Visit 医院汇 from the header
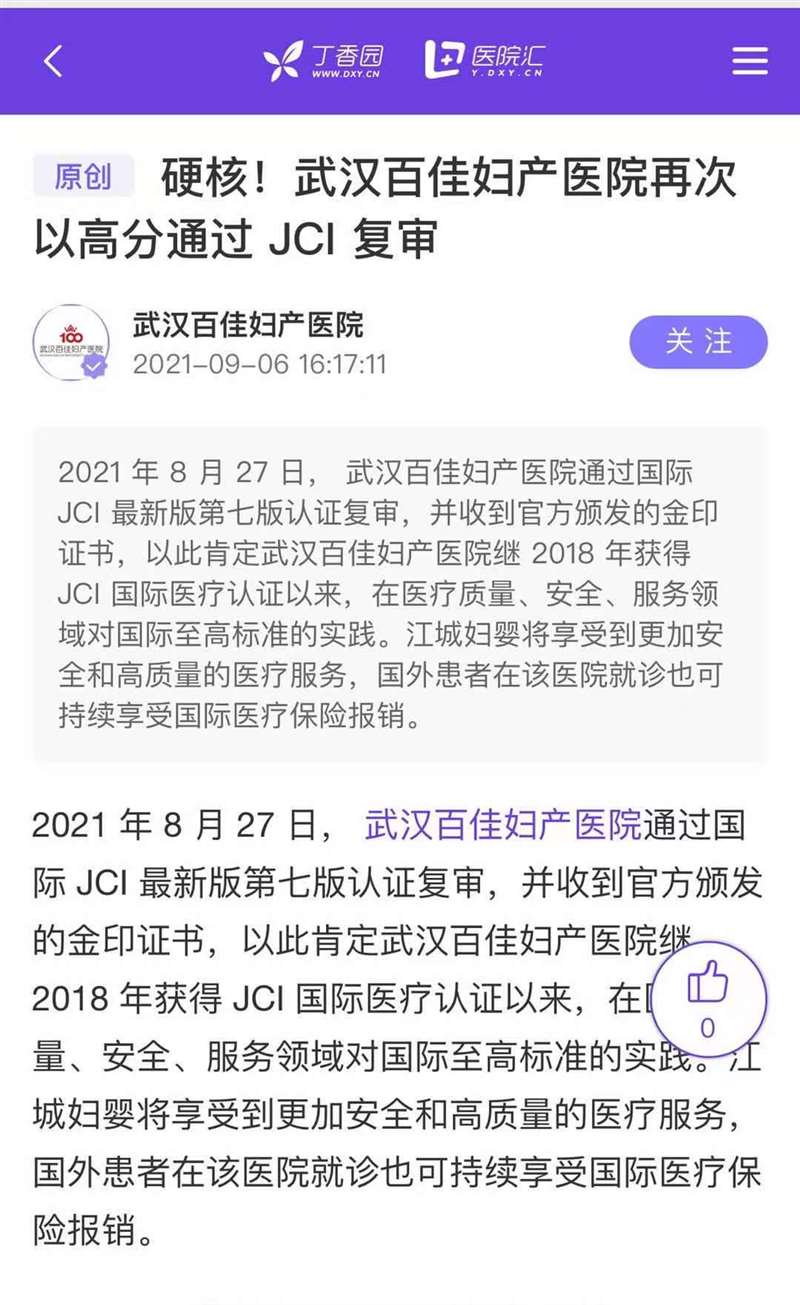The image size is (800, 1305). [484, 61]
